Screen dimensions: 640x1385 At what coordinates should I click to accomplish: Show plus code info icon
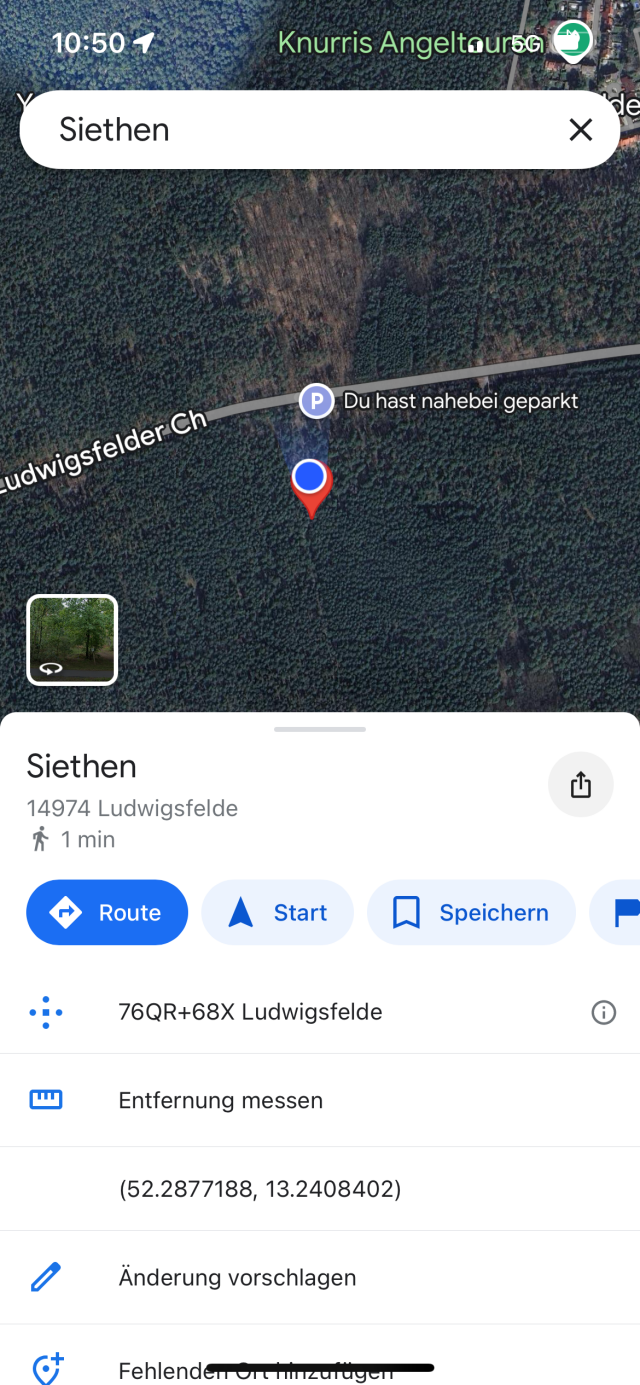pos(603,1013)
